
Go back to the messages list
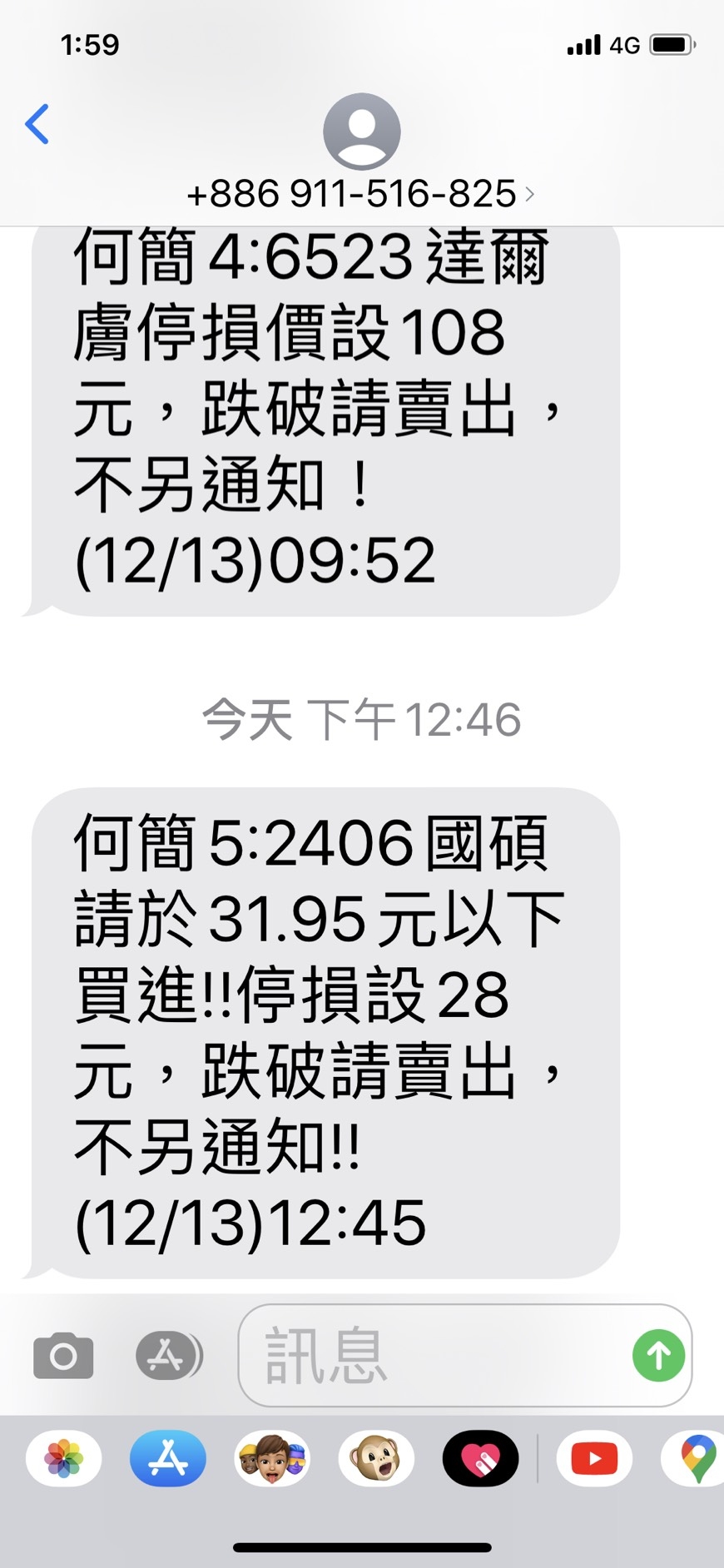click(x=37, y=125)
